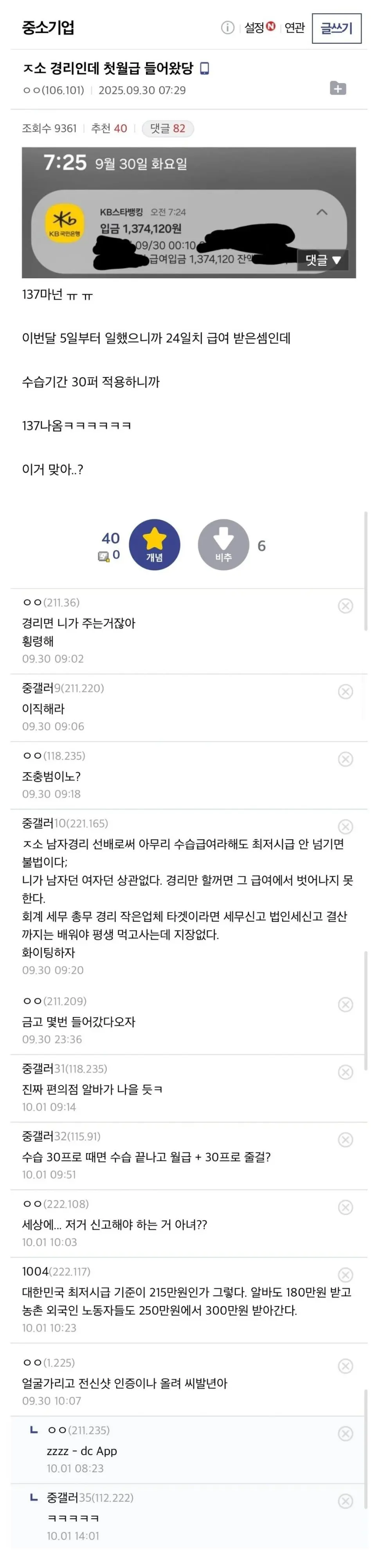Remove the 진짜 편의점 알바가 나을 듯 comment

[345, 1072]
